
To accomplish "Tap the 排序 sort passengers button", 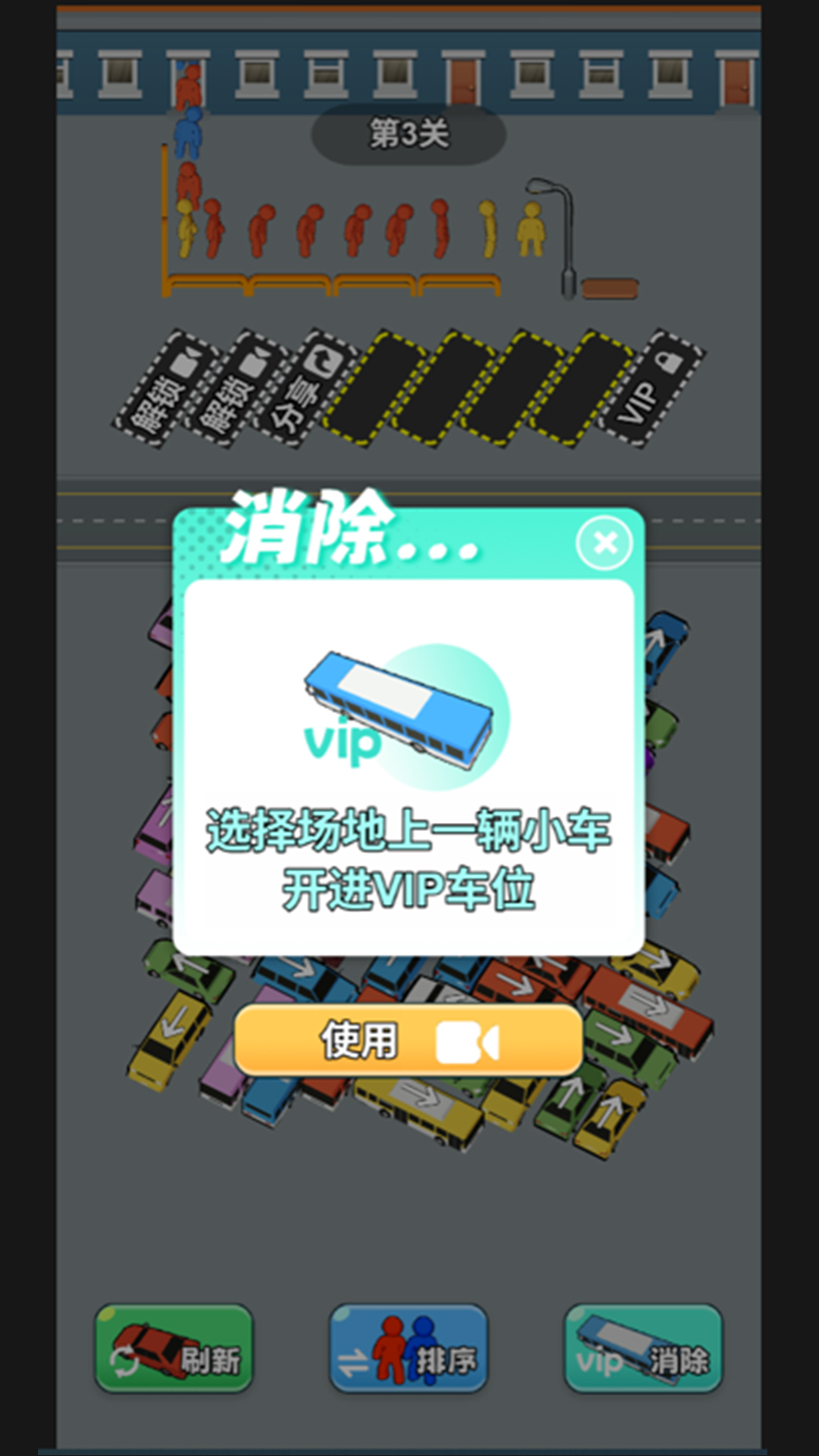I will (x=408, y=1348).
